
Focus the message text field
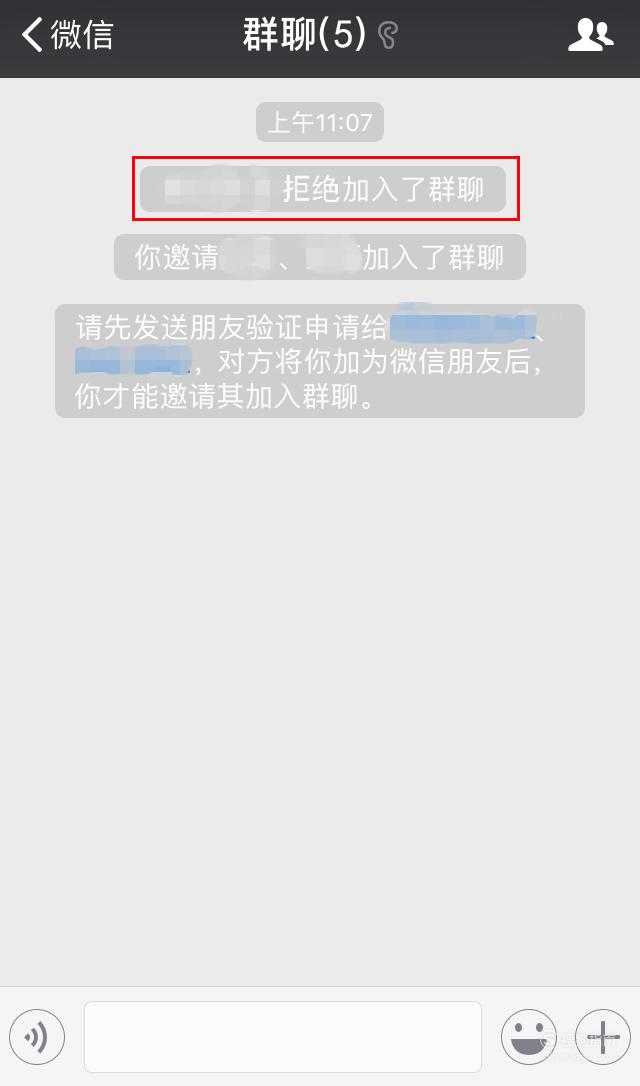tap(283, 1037)
